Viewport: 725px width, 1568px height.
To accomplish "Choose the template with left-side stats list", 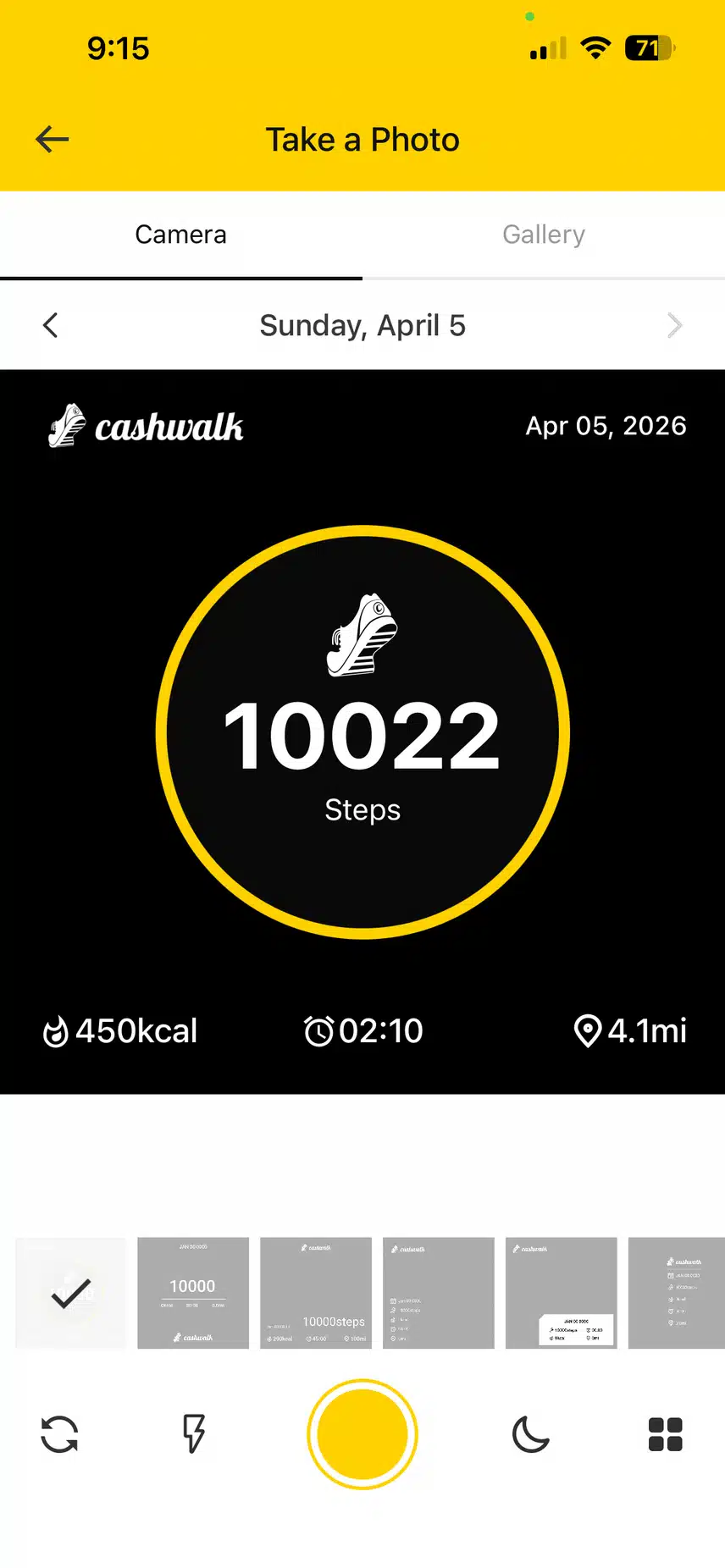I will tap(438, 1293).
